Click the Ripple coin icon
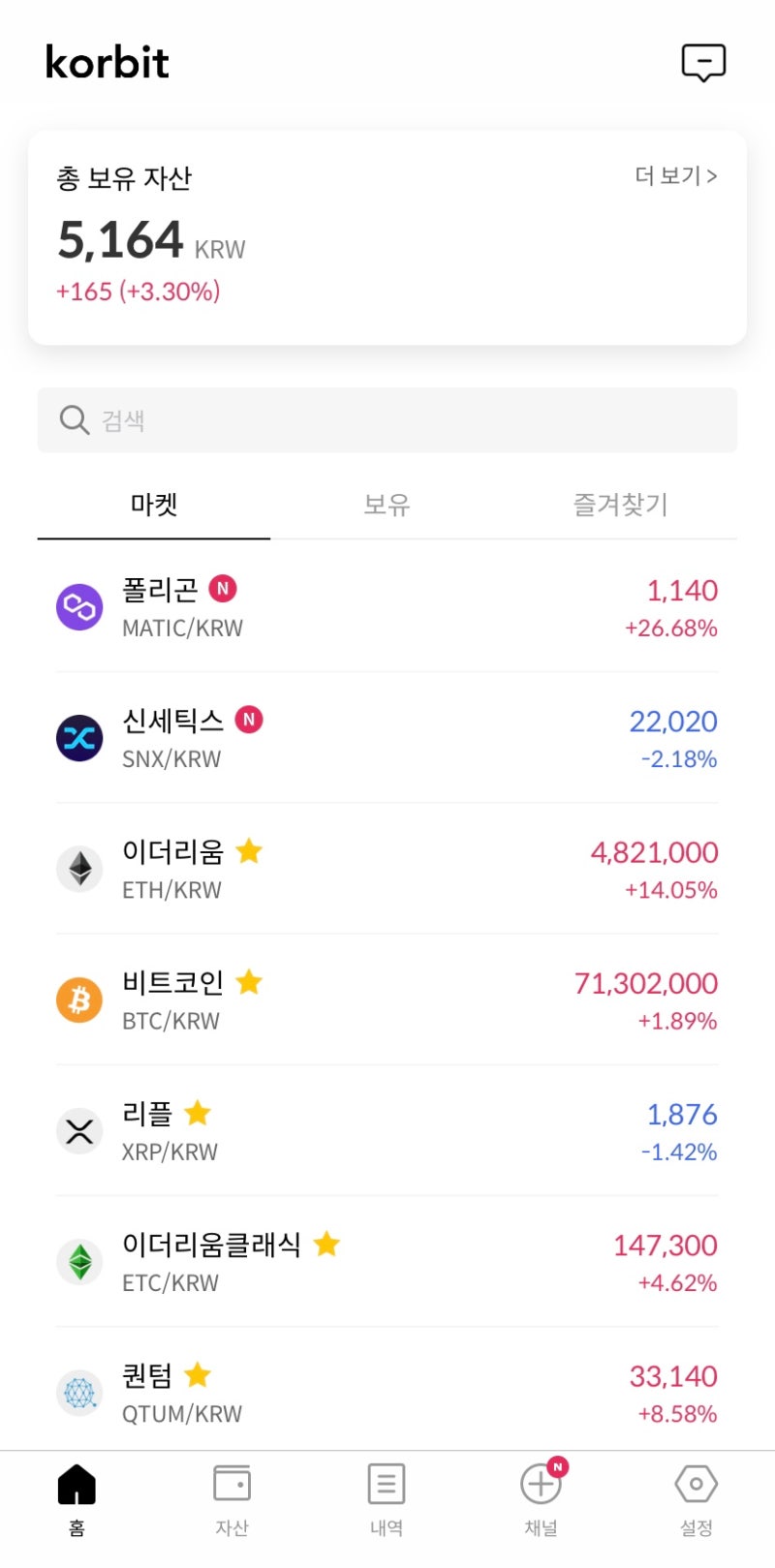775x1568 pixels. pyautogui.click(x=79, y=1130)
